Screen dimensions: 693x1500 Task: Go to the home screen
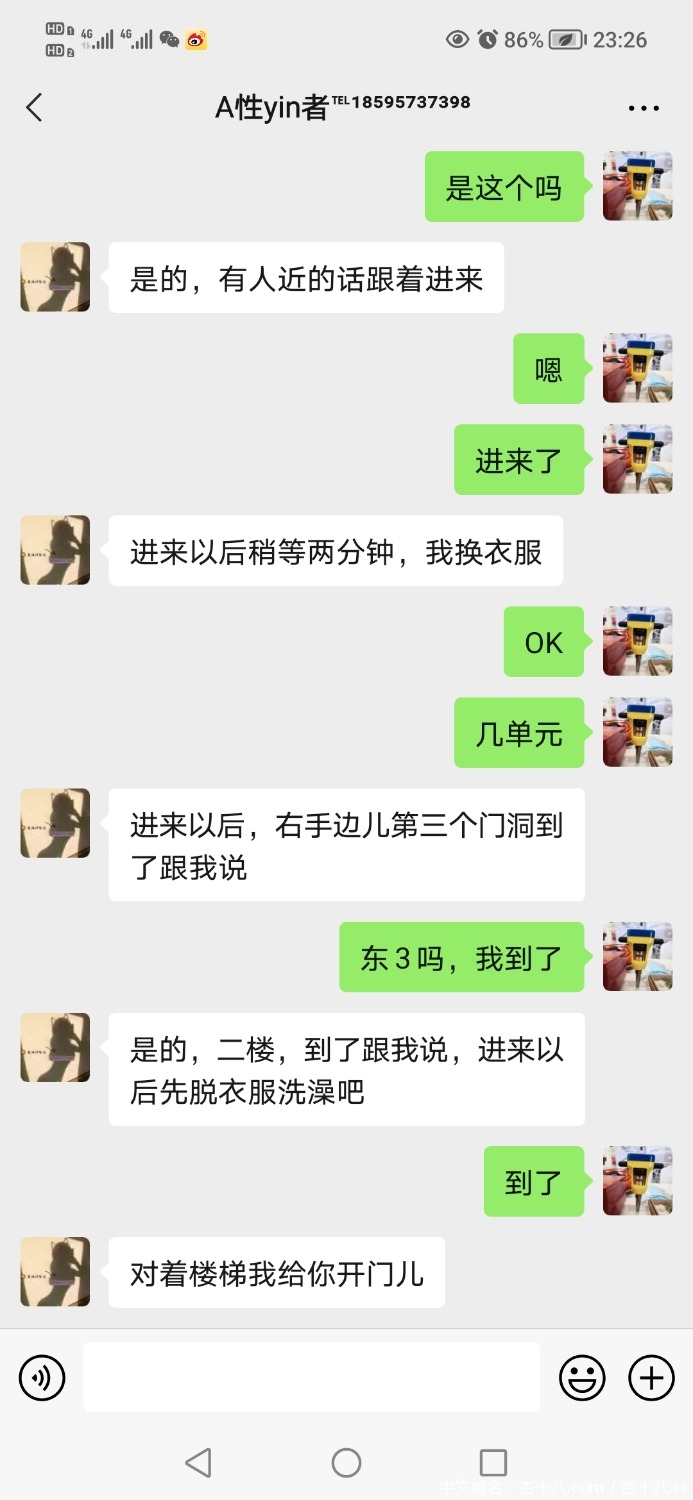(x=346, y=1463)
